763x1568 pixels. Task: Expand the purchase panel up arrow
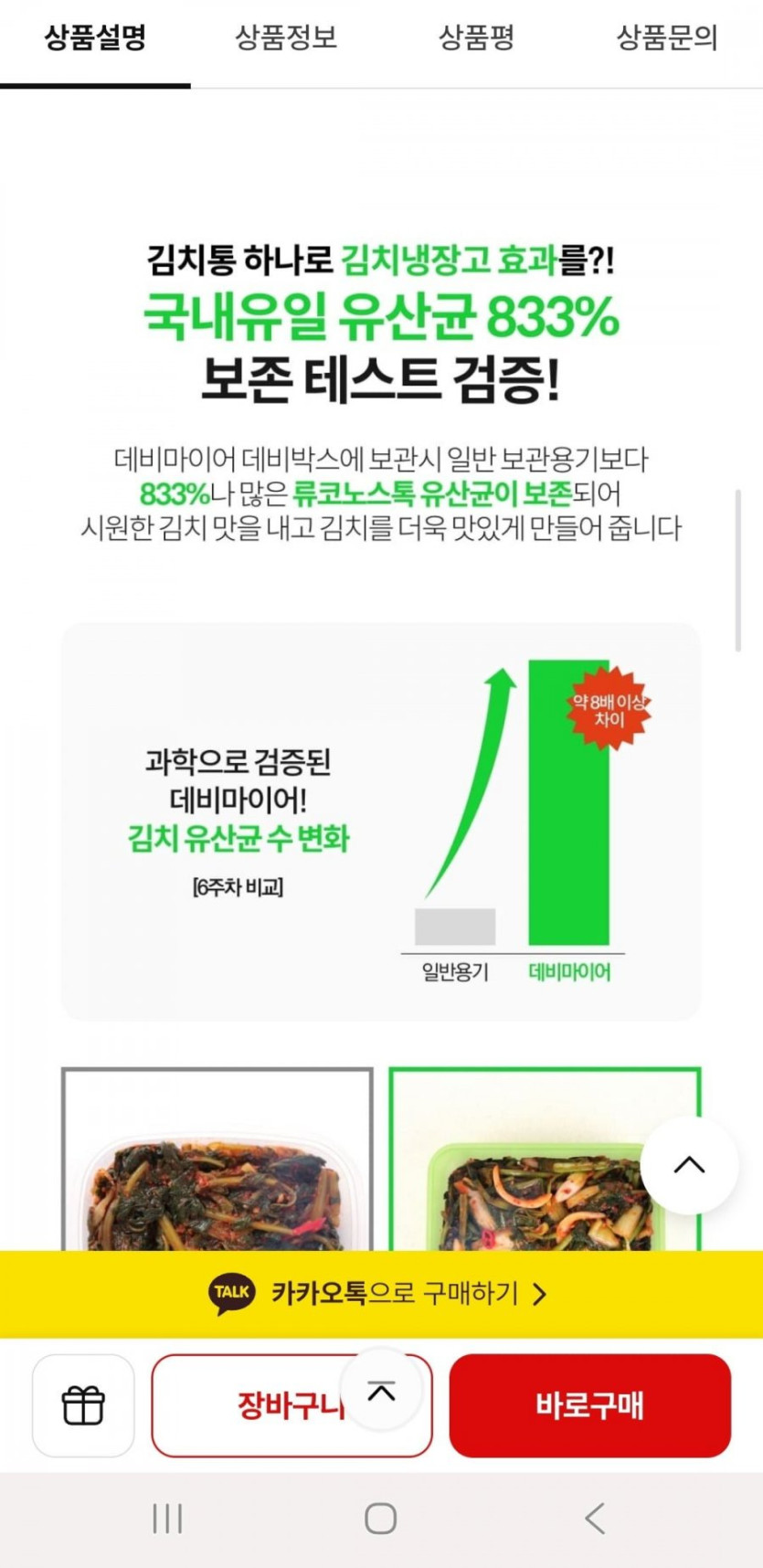381,1392
